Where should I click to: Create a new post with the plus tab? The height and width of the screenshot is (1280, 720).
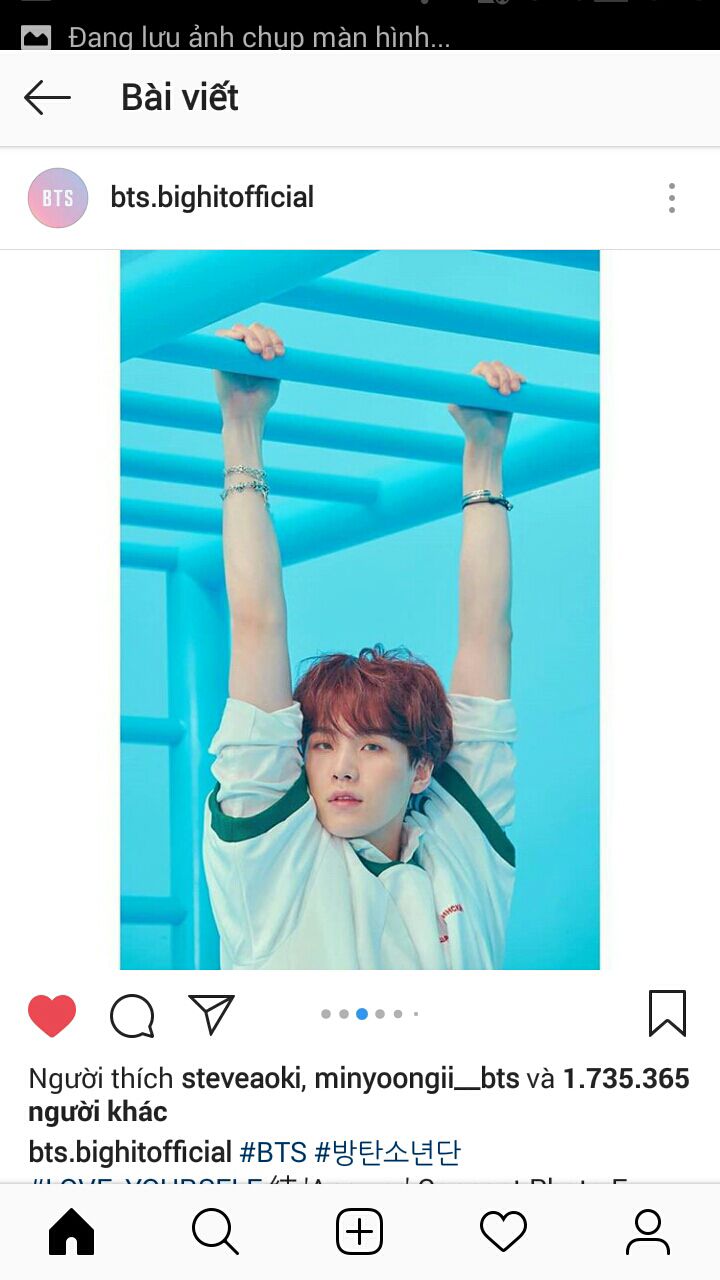click(x=360, y=1232)
